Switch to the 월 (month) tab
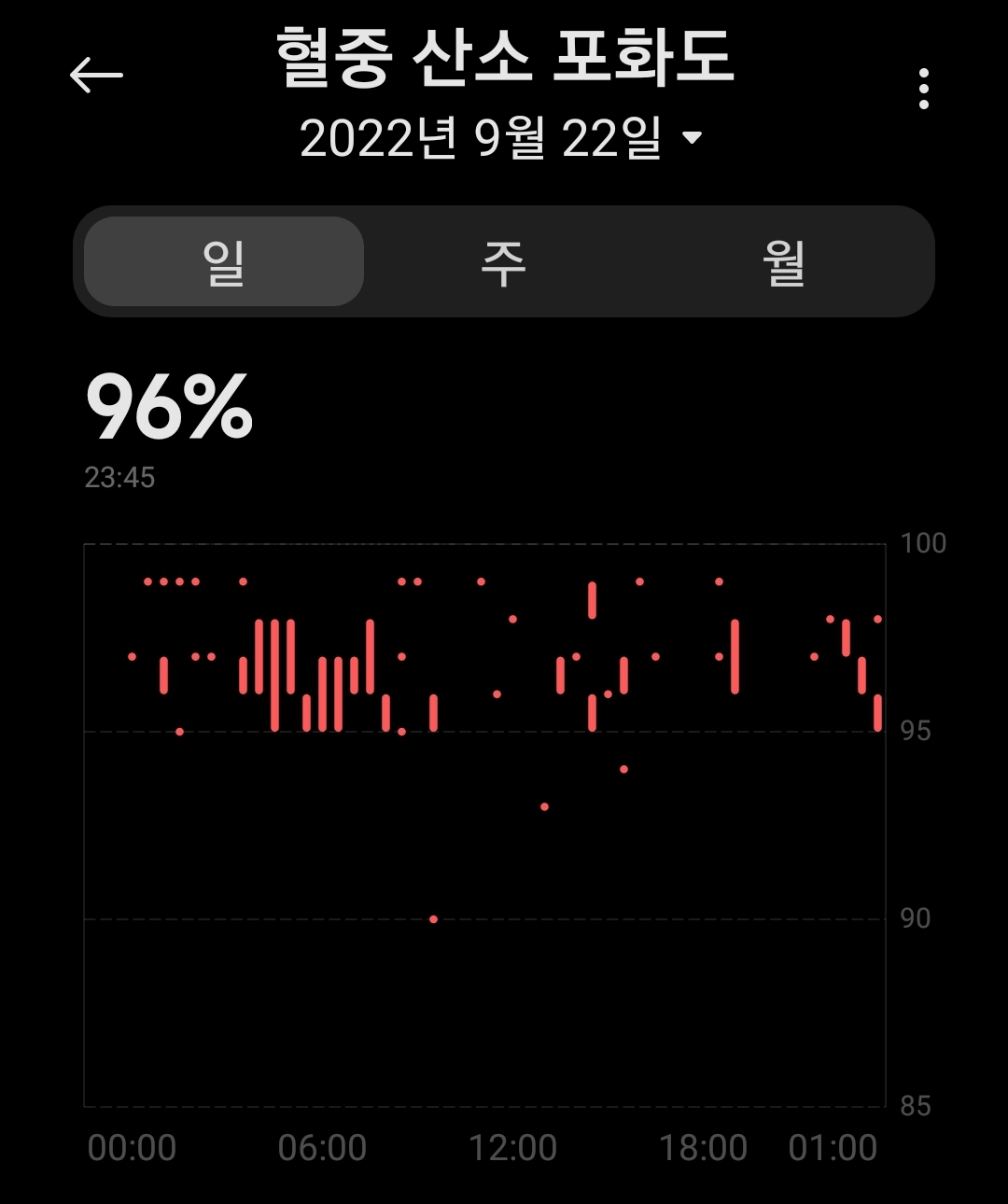 783,262
